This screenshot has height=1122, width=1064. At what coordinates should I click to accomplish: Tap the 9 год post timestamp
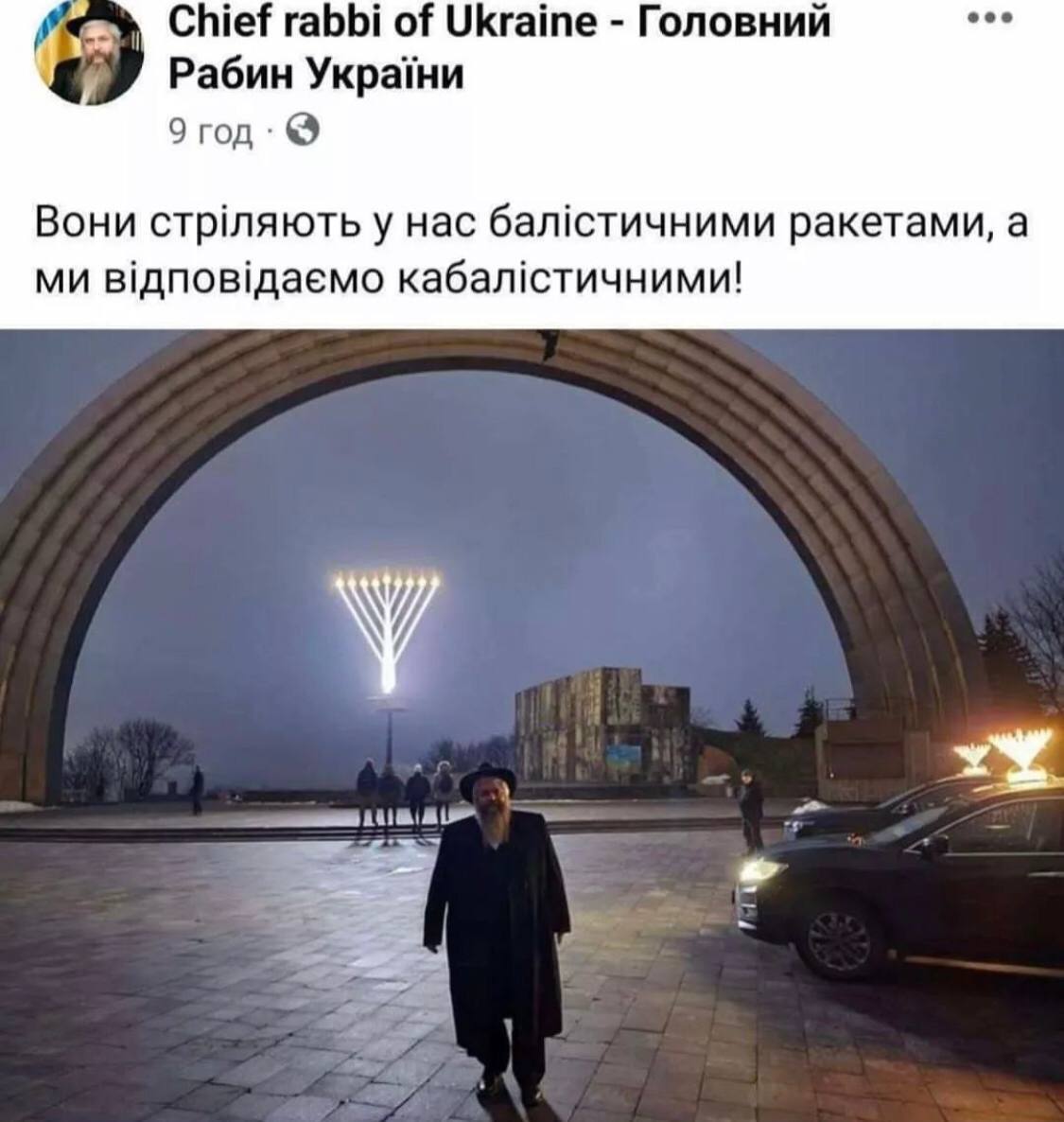pos(212,132)
